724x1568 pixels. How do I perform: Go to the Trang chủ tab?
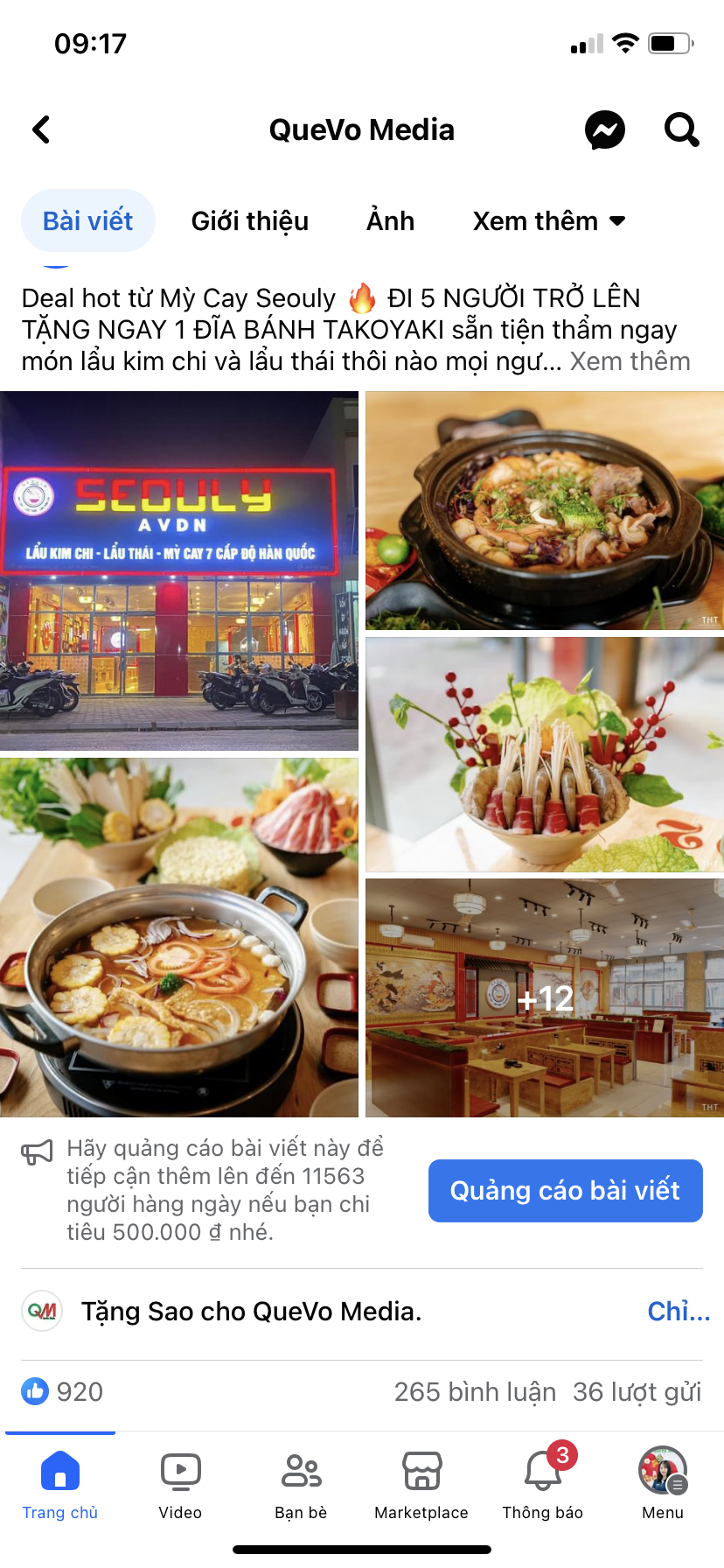(x=60, y=1485)
